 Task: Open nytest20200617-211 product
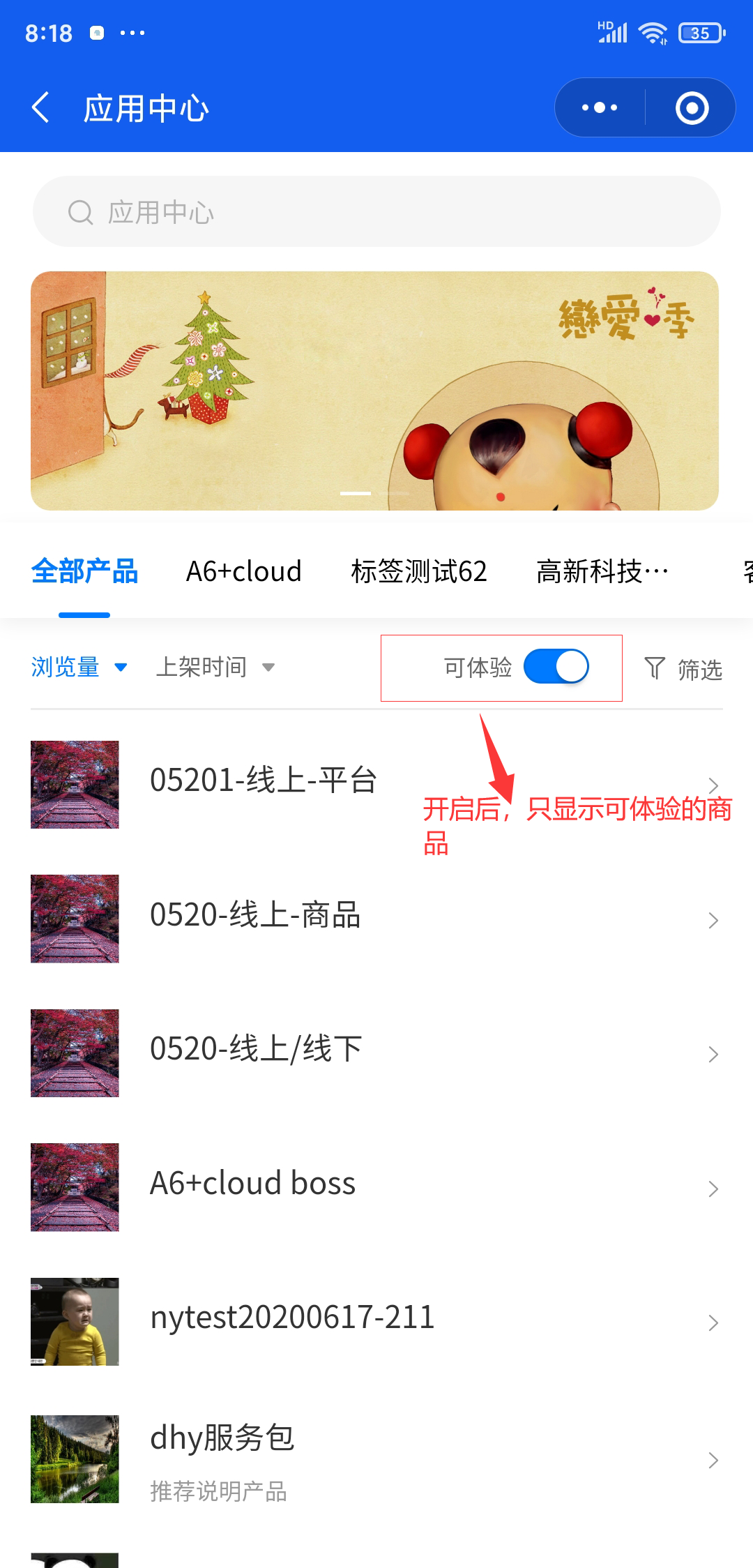click(x=376, y=1320)
